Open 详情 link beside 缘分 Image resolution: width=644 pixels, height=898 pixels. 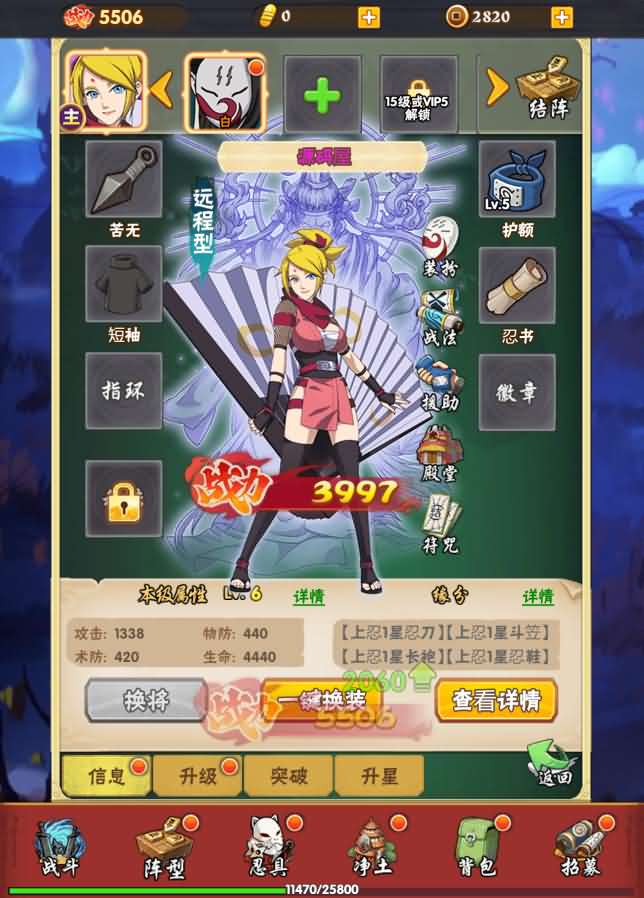(x=538, y=597)
